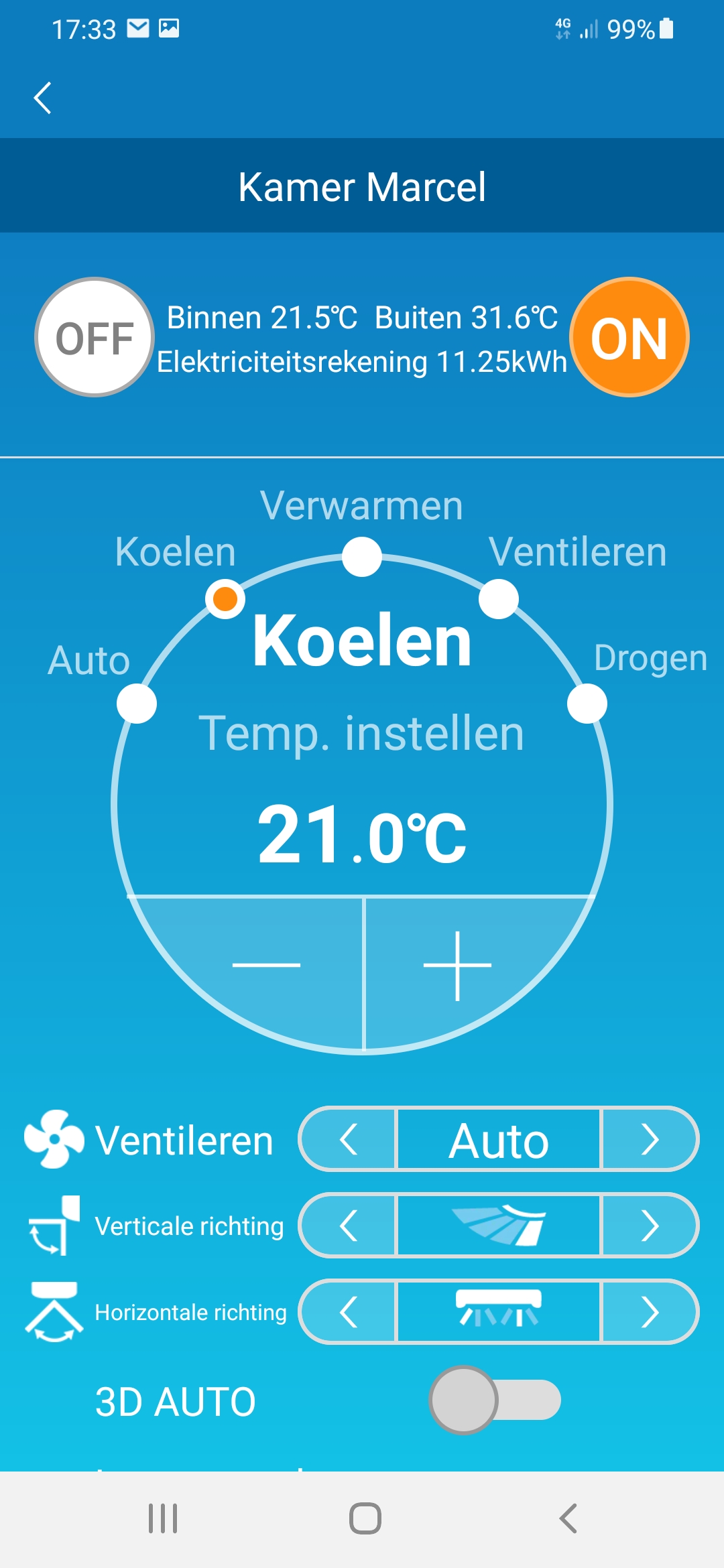
Task: Turn the air conditioner ON
Action: (629, 337)
